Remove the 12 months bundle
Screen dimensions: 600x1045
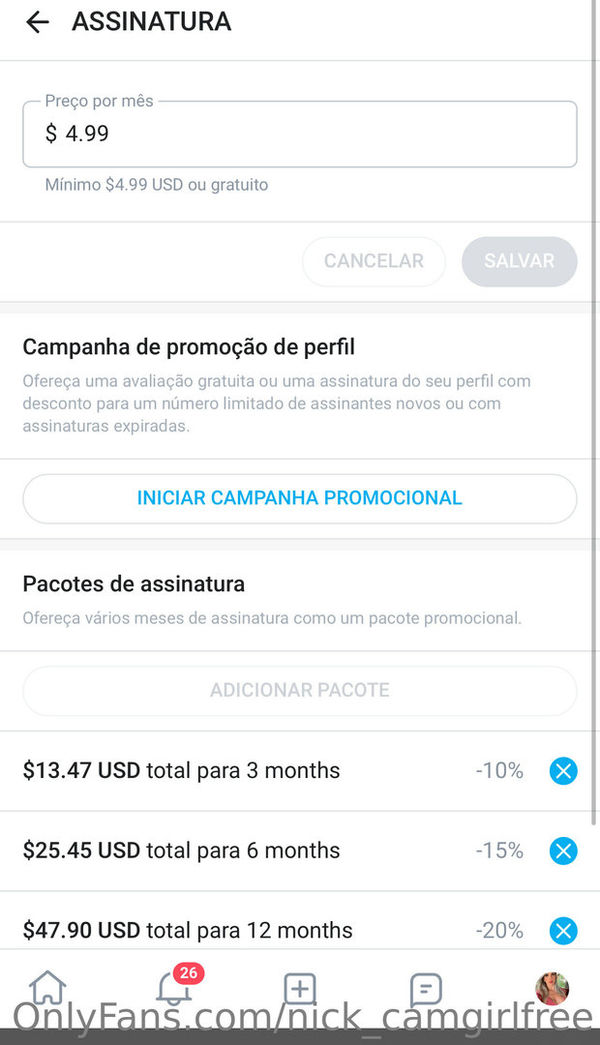coord(563,931)
